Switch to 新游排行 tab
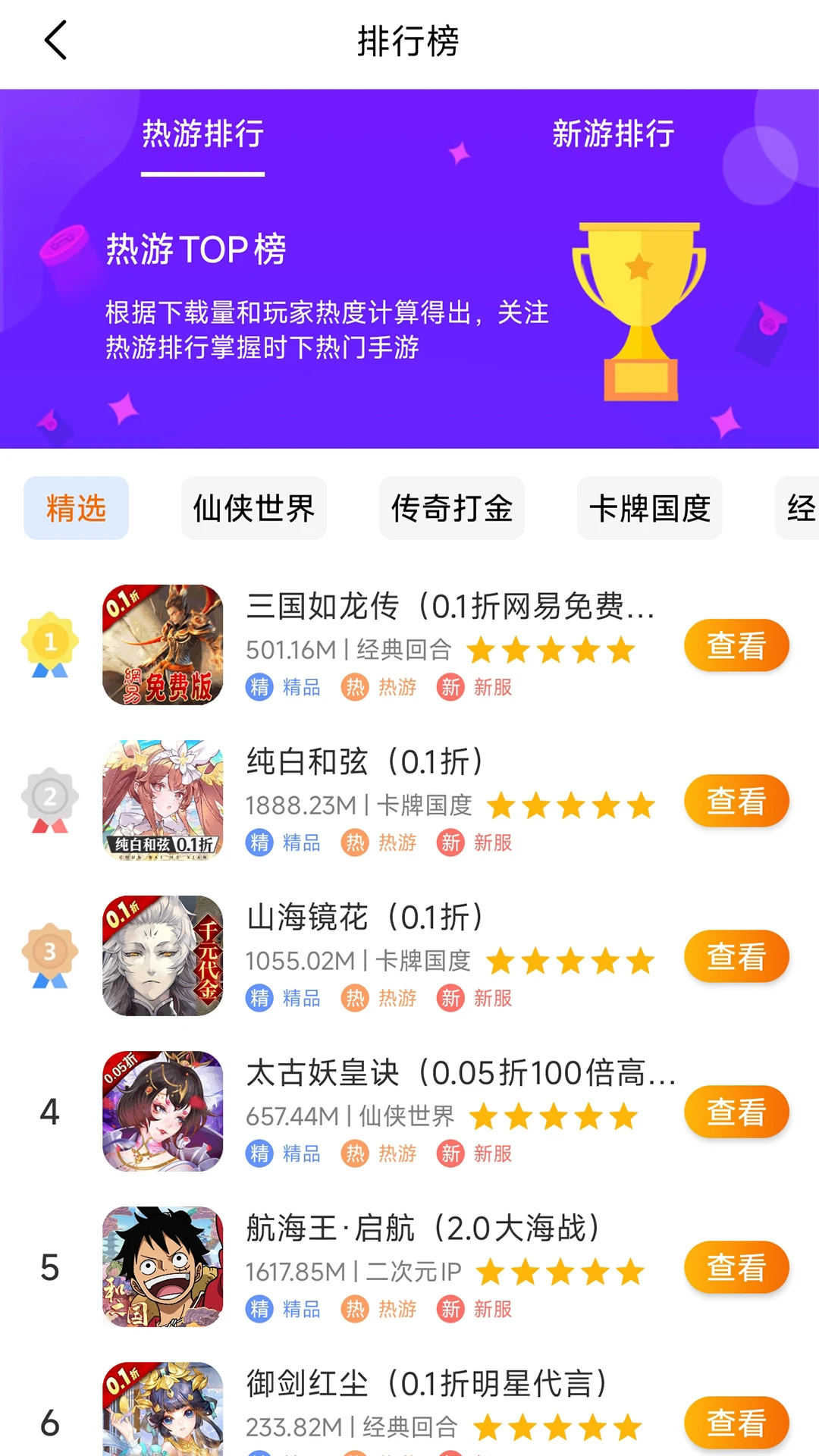The image size is (819, 1456). [614, 134]
